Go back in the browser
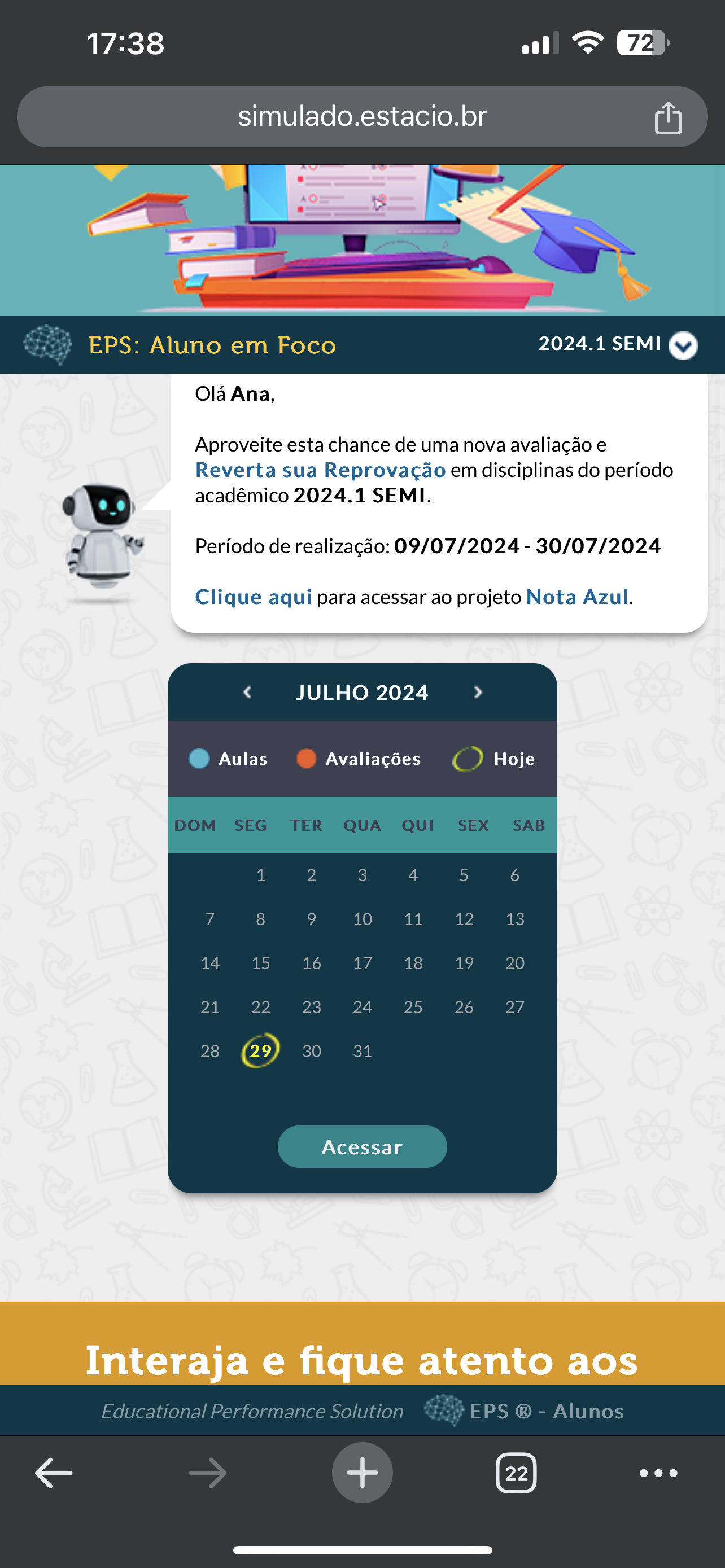Image resolution: width=725 pixels, height=1568 pixels. [54, 1473]
